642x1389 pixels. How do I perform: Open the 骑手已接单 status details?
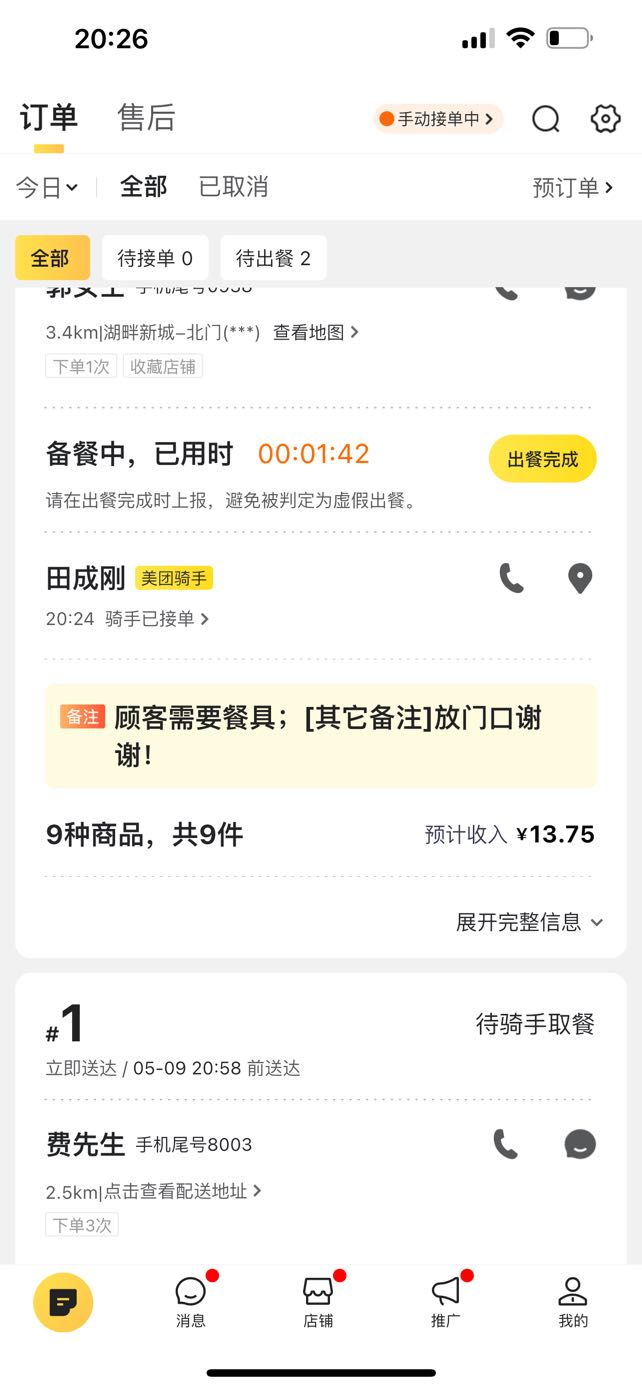tap(157, 619)
